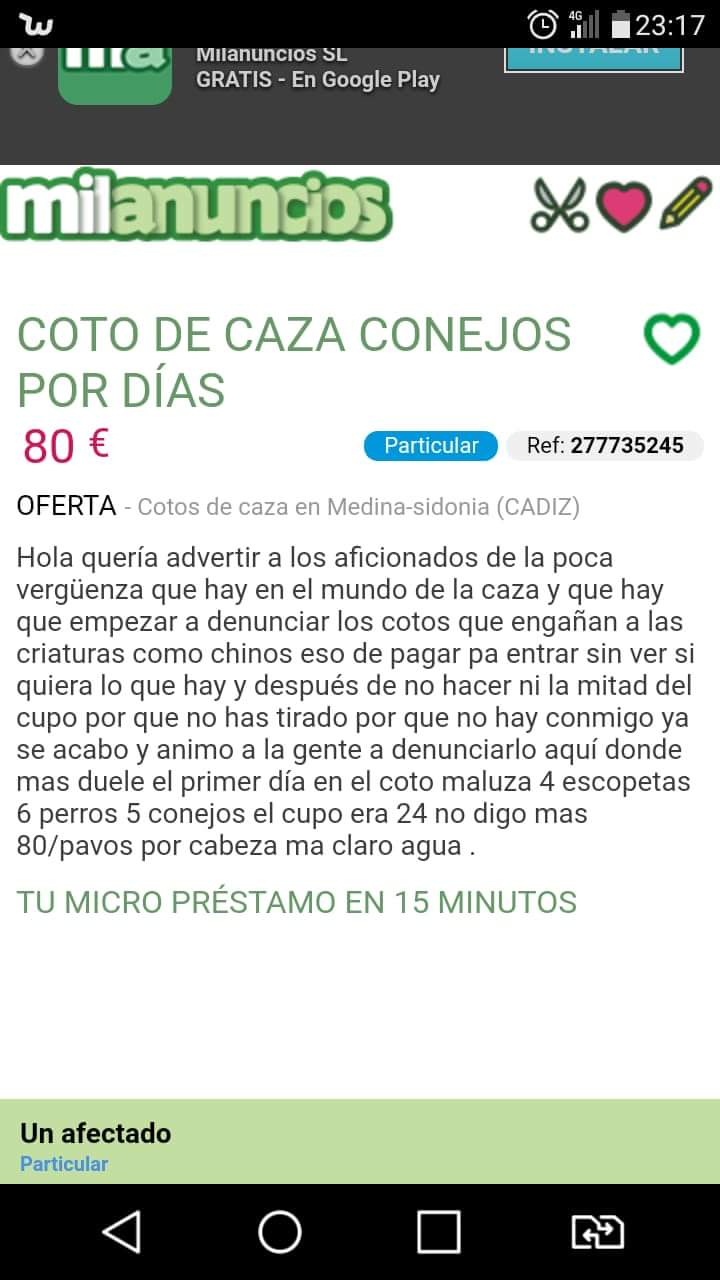
Task: Go to the milanuncios home logo
Action: coord(196,208)
